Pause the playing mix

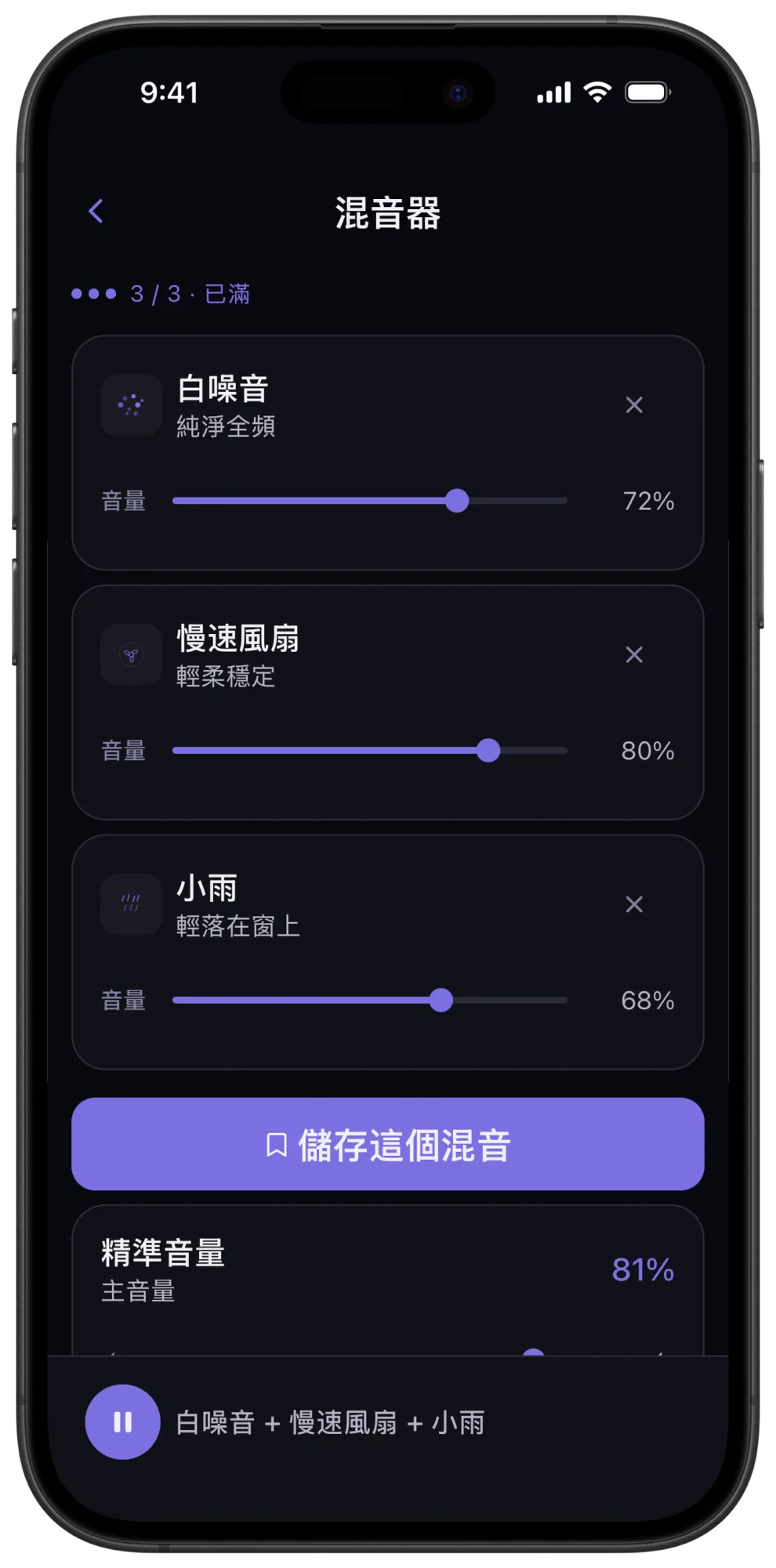pyautogui.click(x=122, y=1422)
